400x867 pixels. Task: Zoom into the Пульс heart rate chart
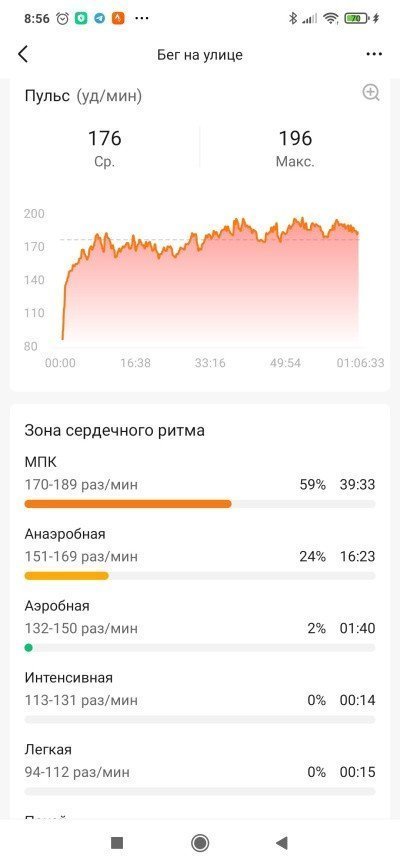point(371,93)
